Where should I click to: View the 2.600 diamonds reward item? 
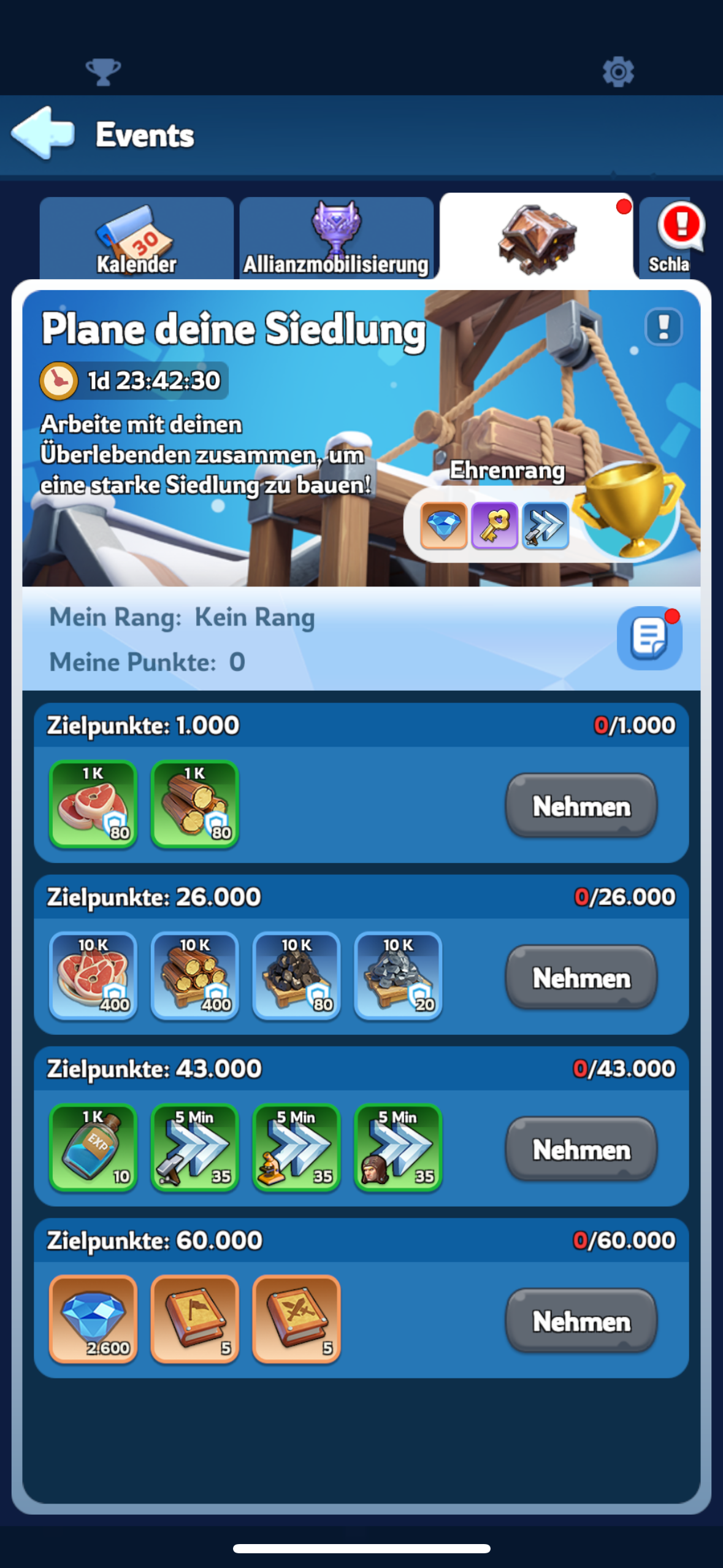tap(93, 1319)
